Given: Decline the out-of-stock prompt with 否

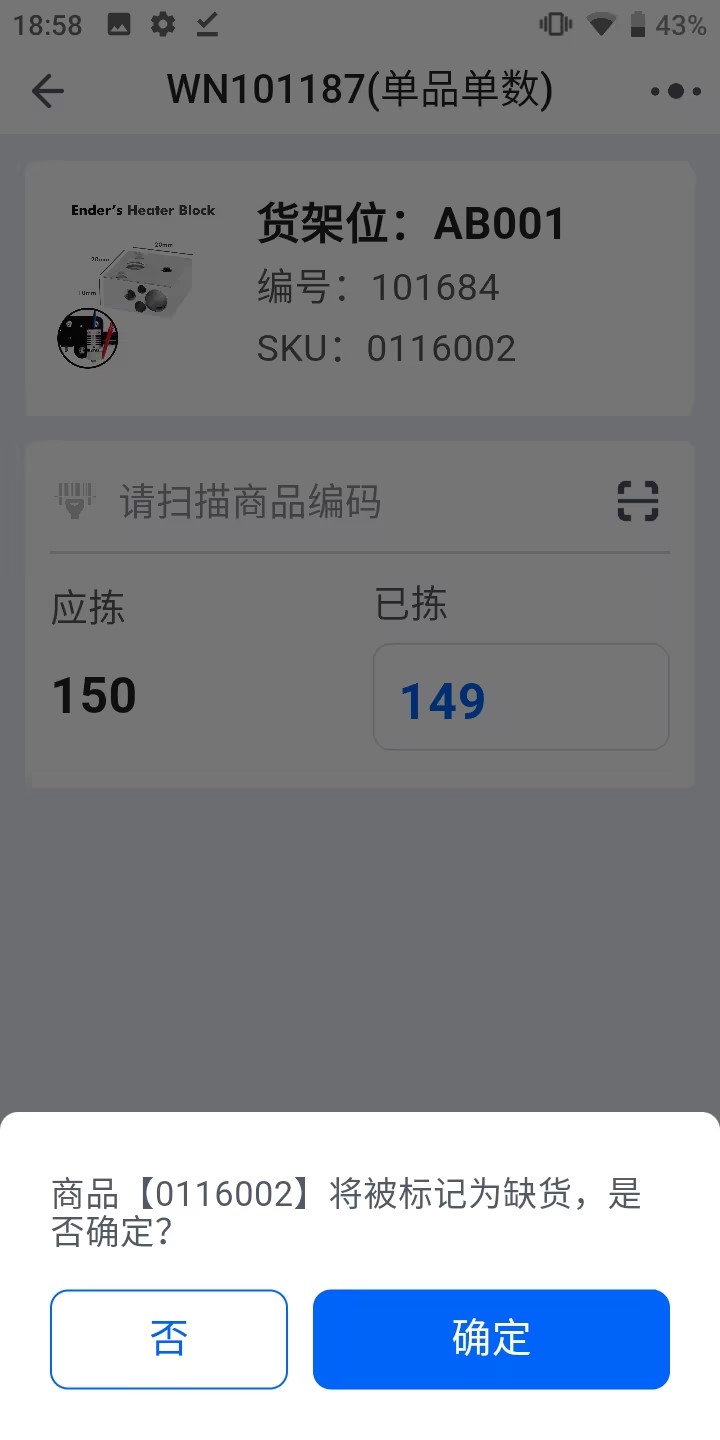Looking at the screenshot, I should point(169,1339).
